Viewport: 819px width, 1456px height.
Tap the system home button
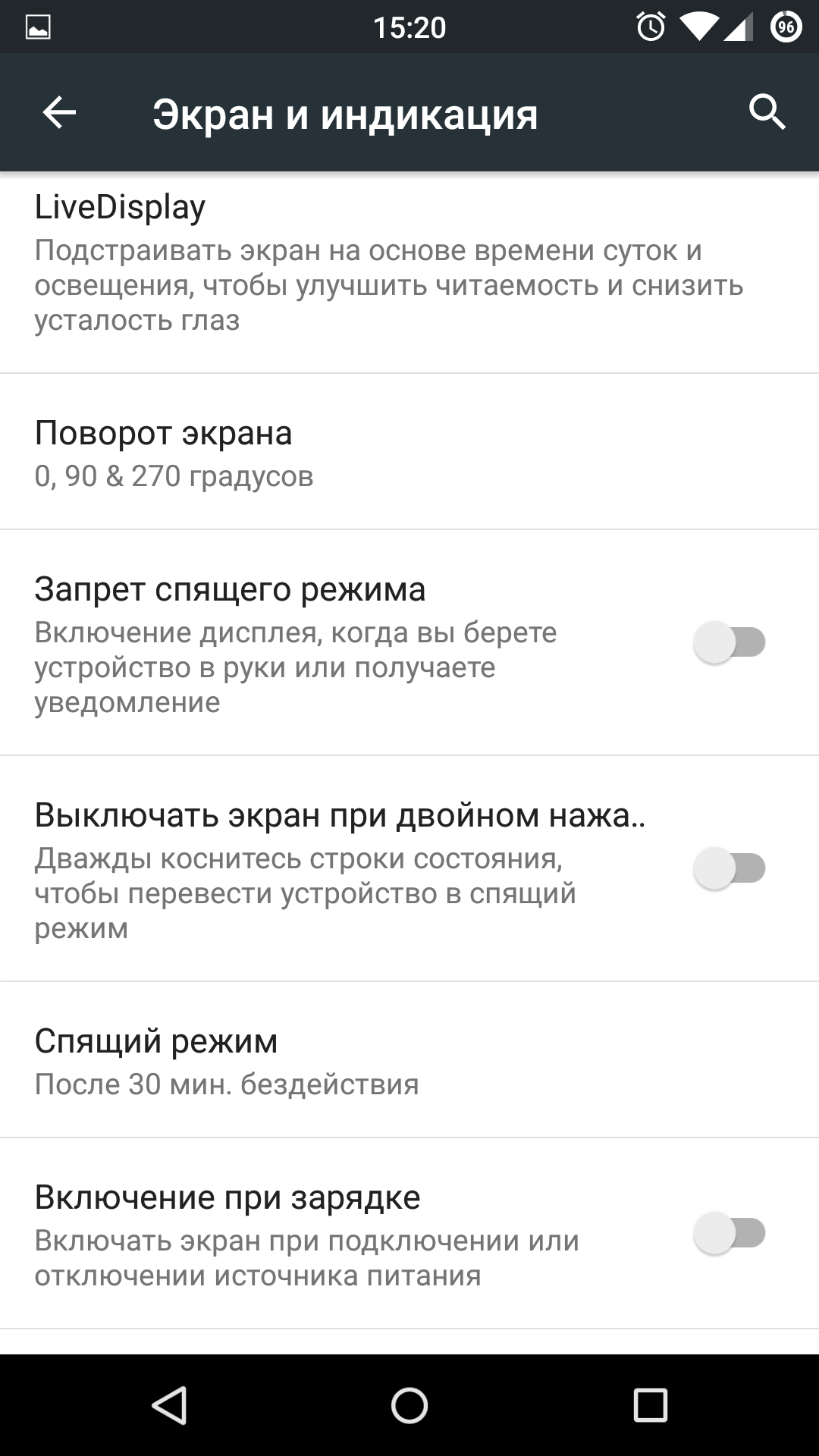tap(409, 1405)
